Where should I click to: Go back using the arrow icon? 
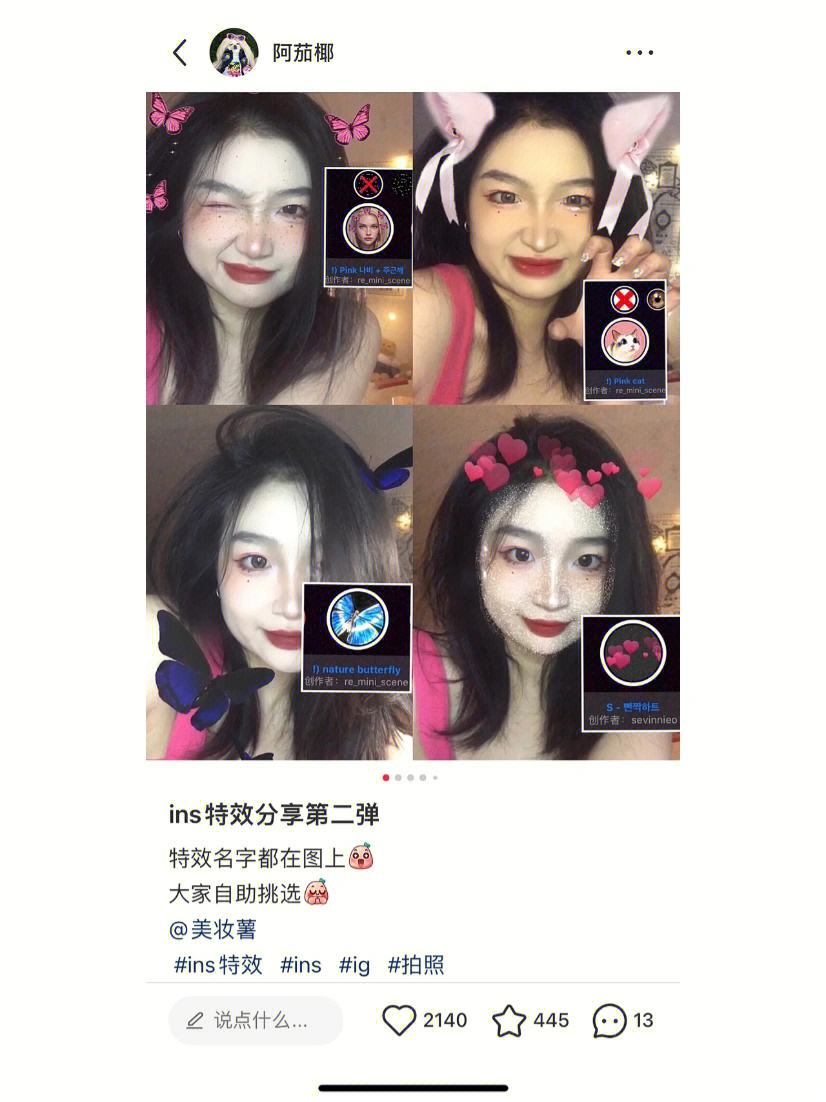click(180, 53)
